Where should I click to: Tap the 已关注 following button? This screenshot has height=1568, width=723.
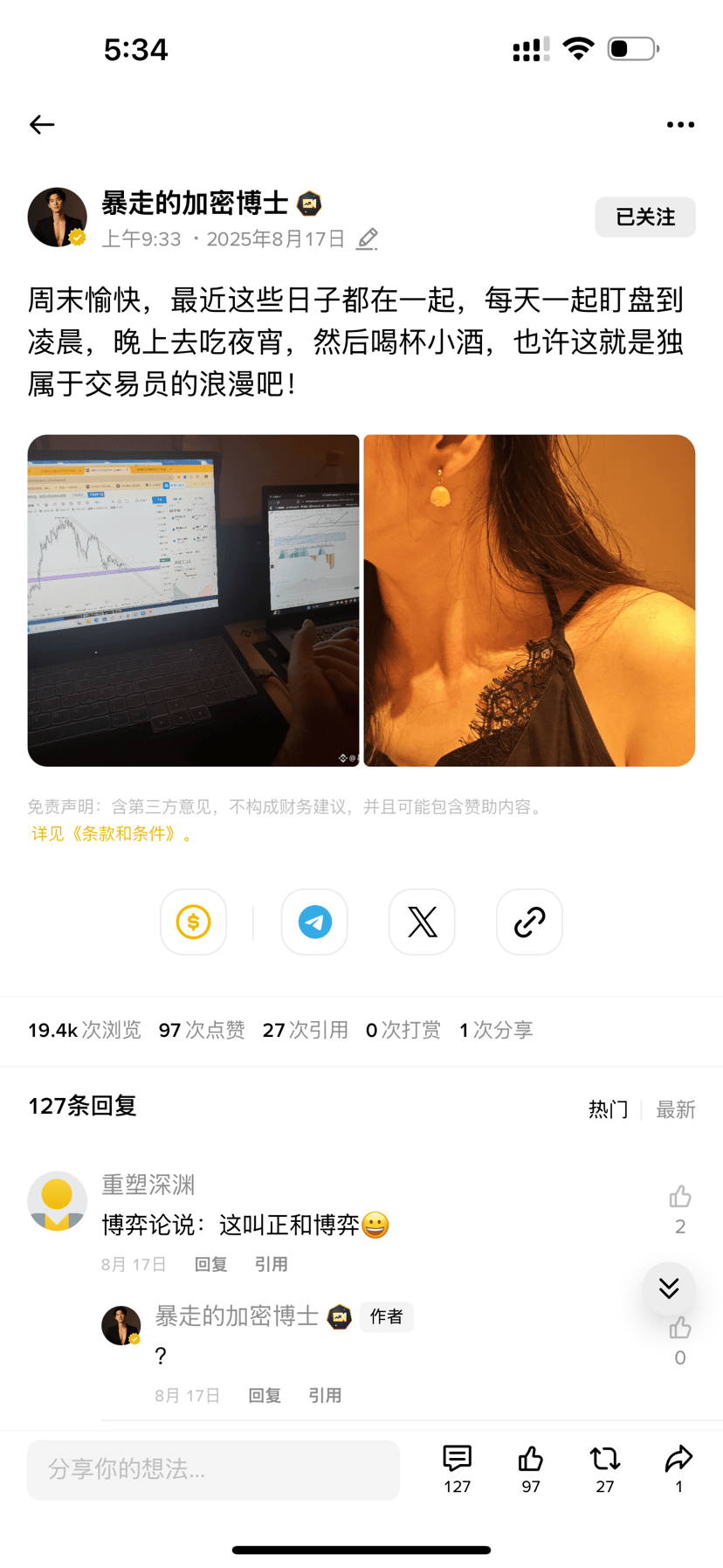coord(645,218)
